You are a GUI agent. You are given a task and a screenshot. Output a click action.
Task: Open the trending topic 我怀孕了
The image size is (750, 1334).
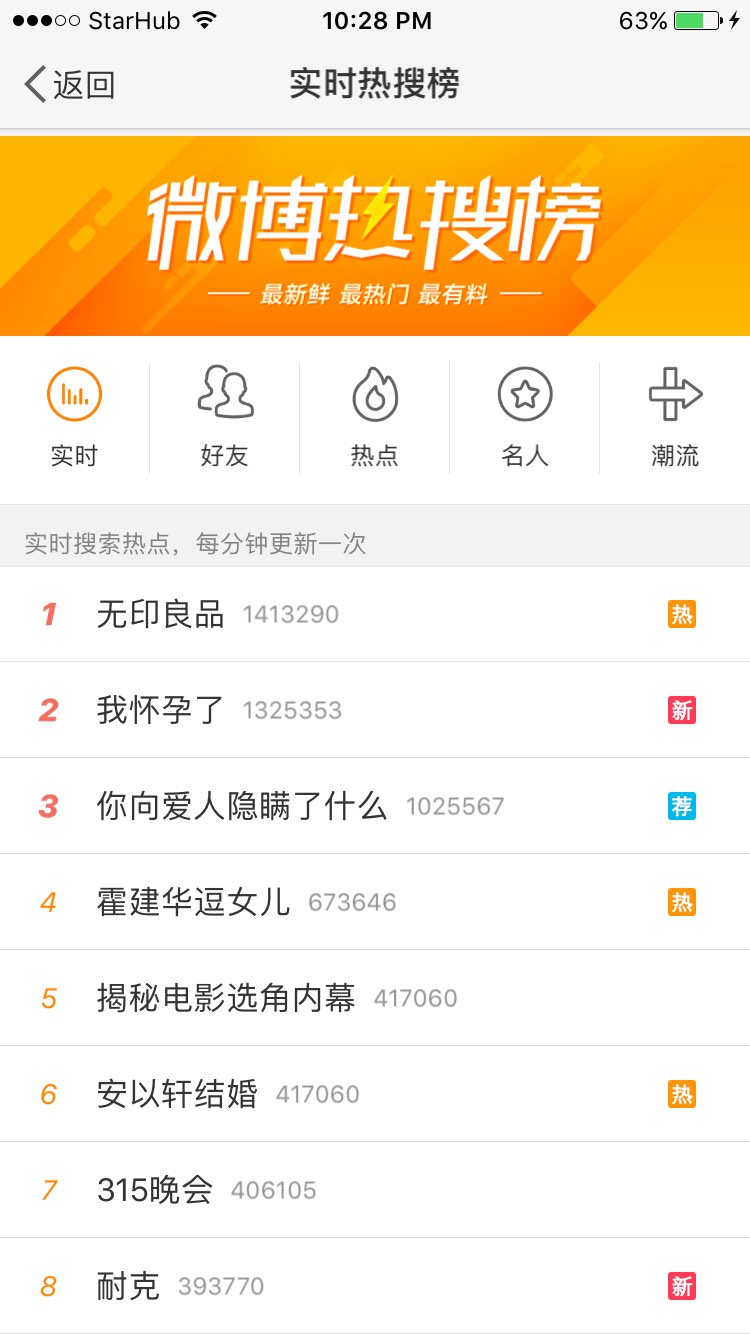[x=161, y=710]
